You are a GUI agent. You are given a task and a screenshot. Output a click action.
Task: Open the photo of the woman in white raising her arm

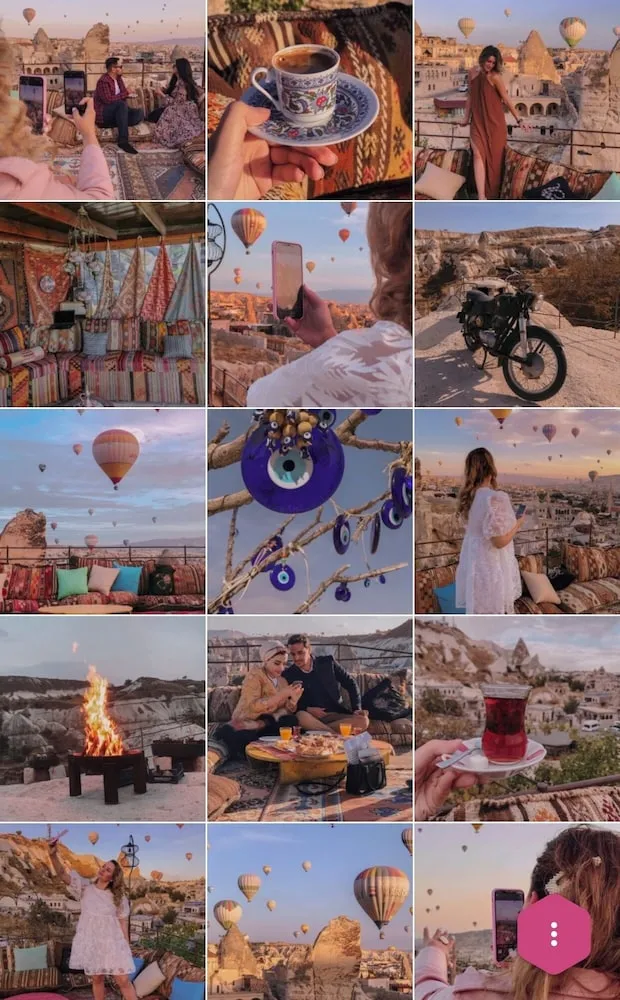(x=102, y=912)
